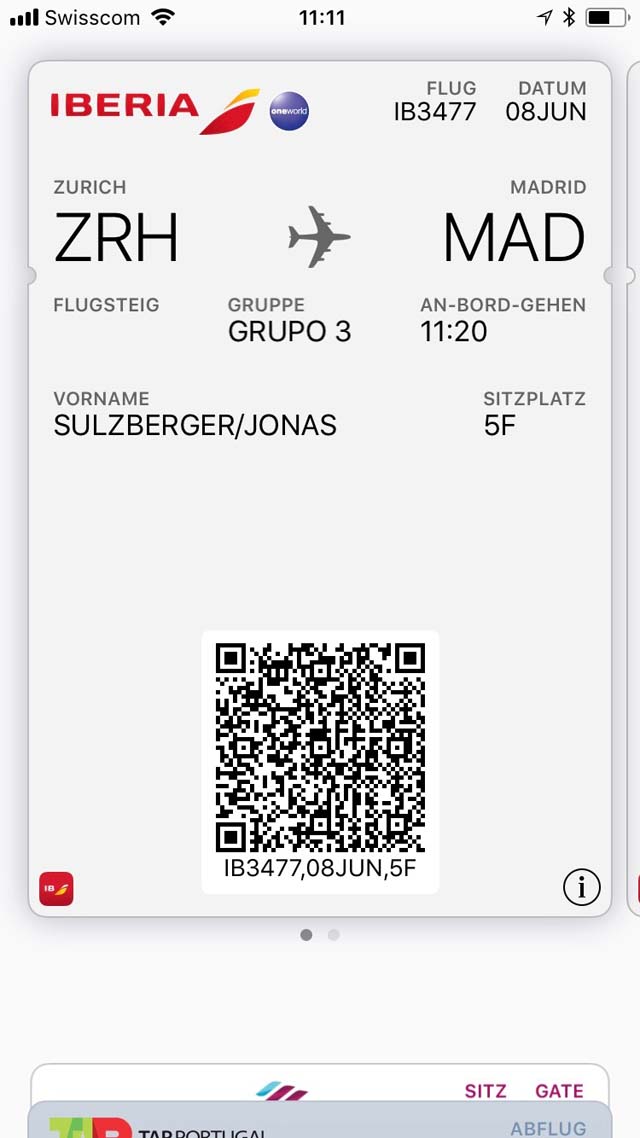The image size is (640, 1138).
Task: Select the second page indicator dot
Action: pyautogui.click(x=334, y=935)
